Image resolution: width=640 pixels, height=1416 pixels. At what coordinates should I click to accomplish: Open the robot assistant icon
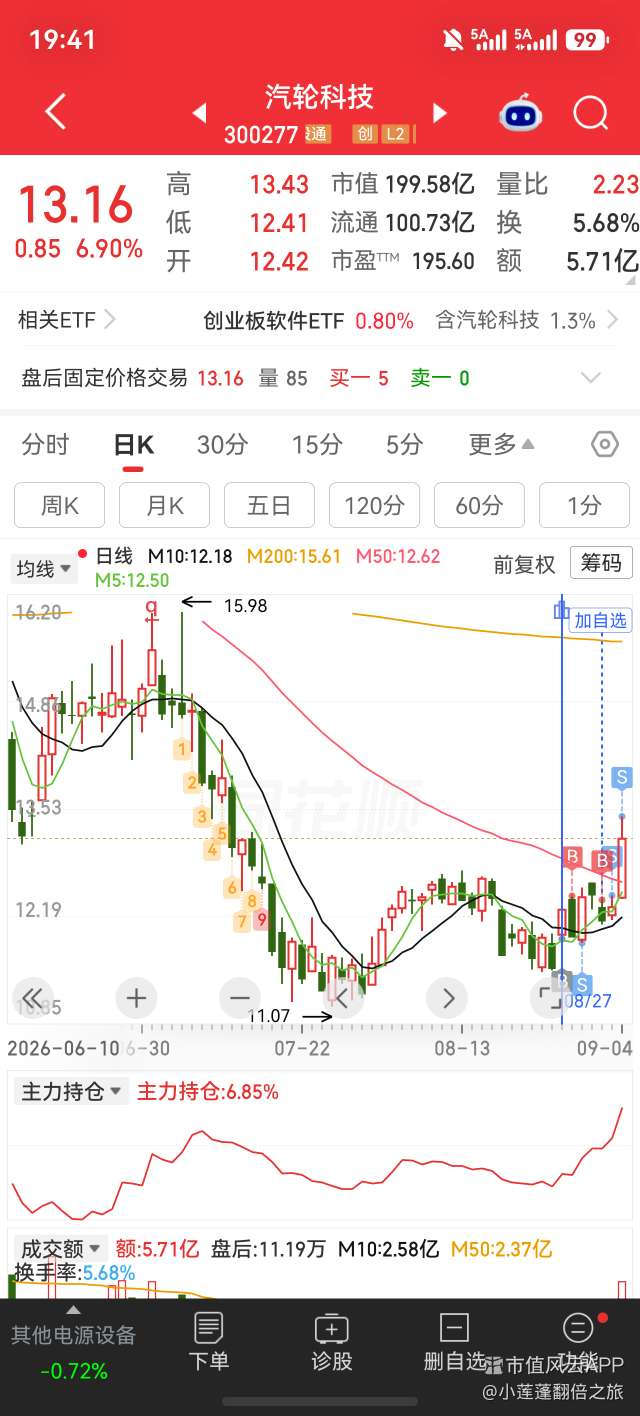point(520,113)
